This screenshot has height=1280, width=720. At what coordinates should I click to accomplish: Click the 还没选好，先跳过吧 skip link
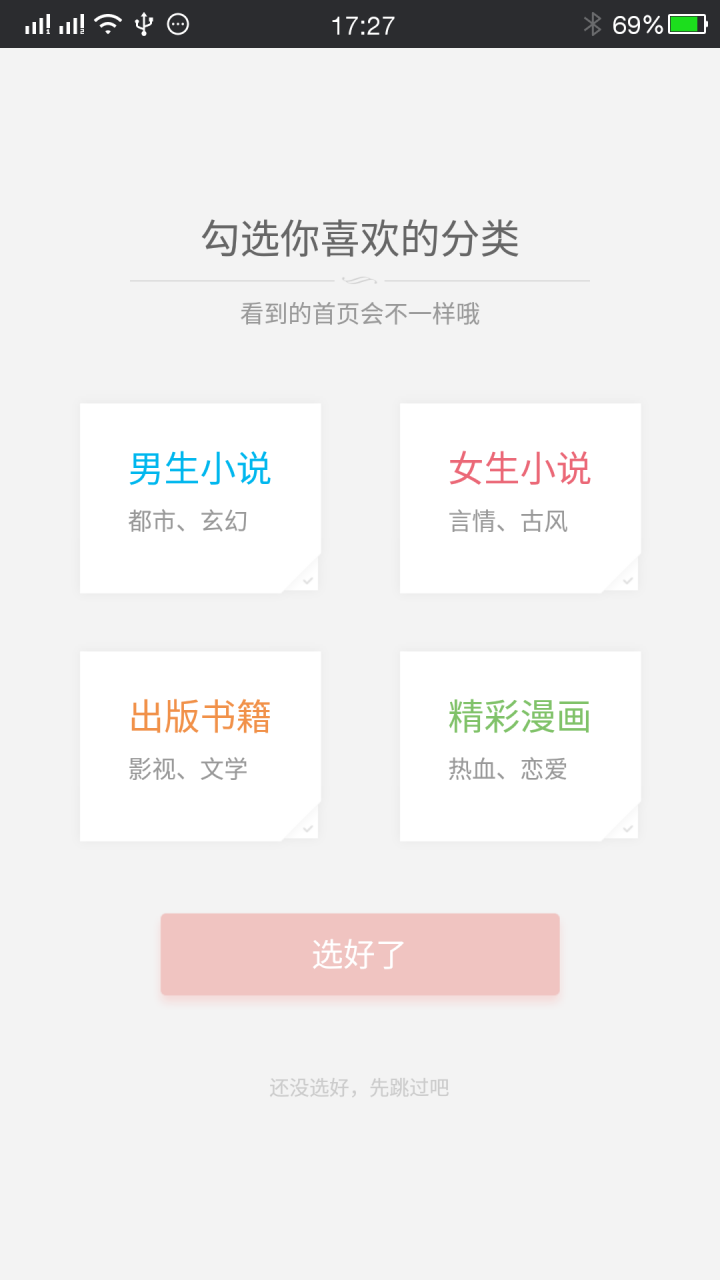(359, 1088)
